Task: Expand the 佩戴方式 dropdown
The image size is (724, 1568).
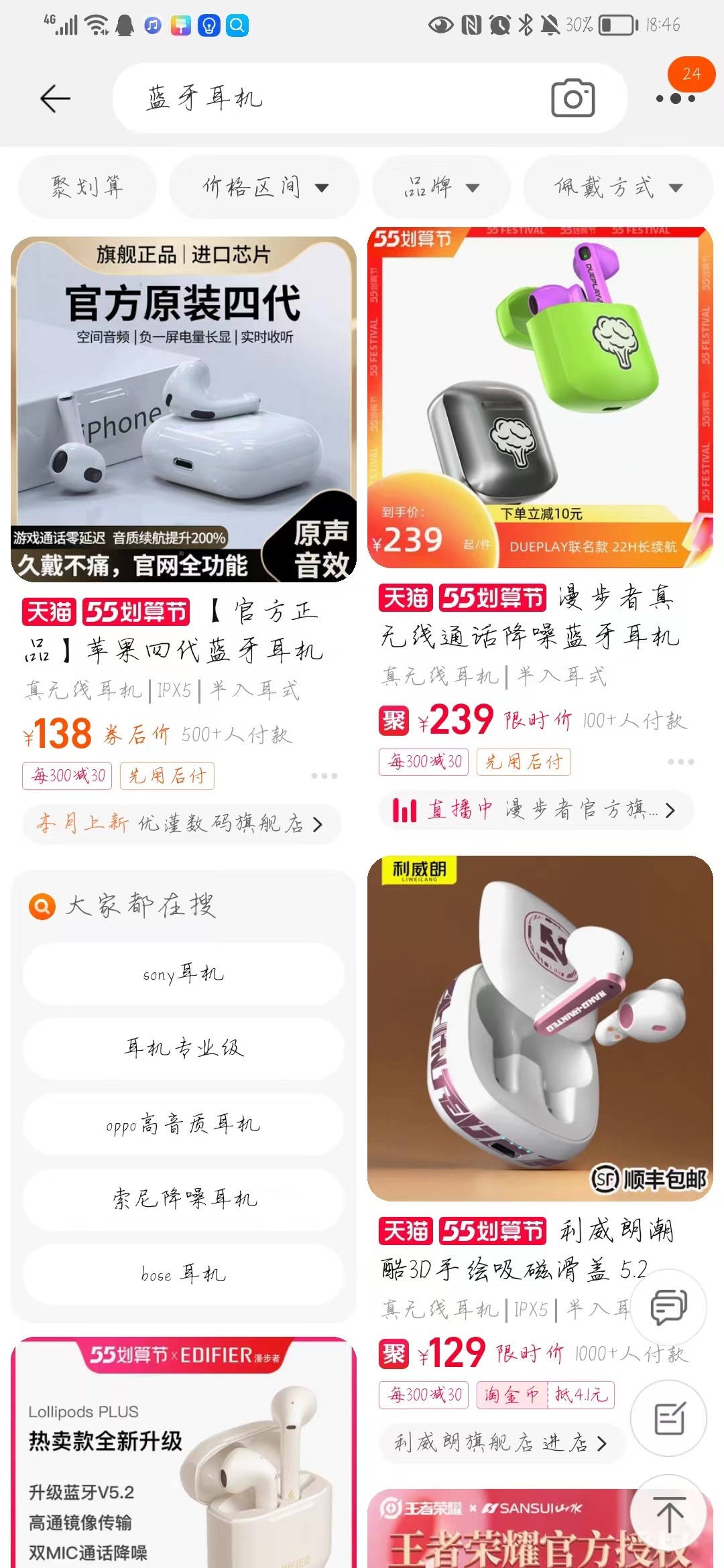Action: click(x=618, y=187)
